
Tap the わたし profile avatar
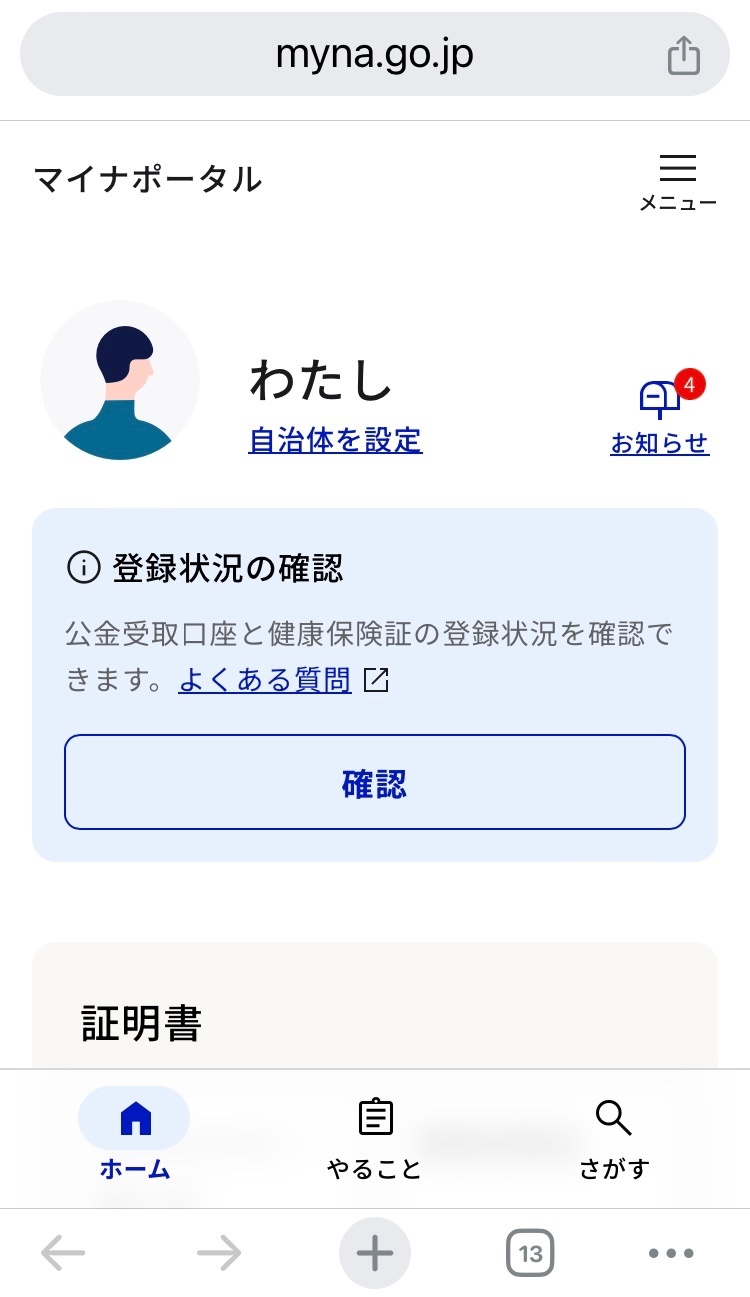(120, 380)
